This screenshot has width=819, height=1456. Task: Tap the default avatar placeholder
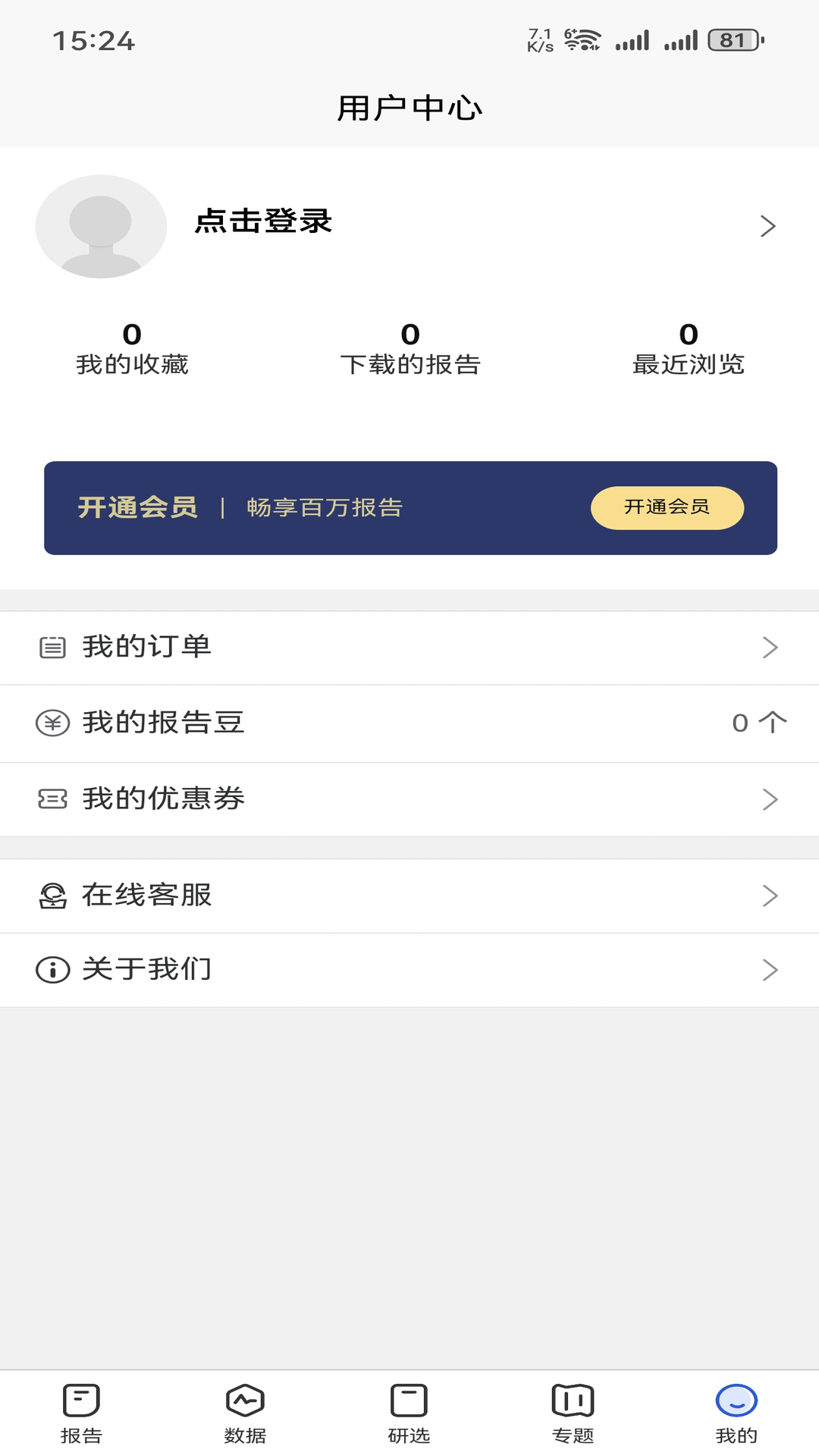tap(99, 225)
